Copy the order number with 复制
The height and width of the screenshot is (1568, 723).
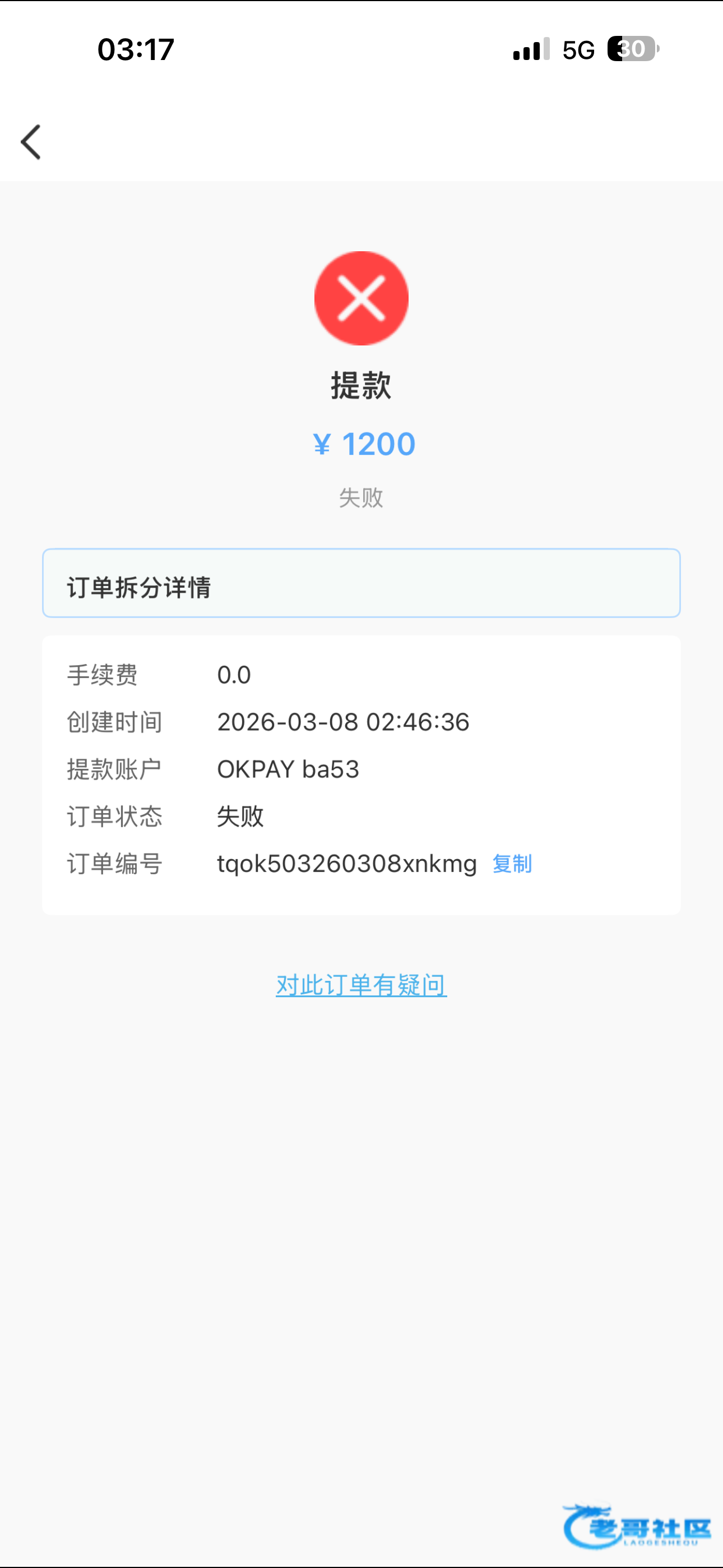(x=512, y=864)
